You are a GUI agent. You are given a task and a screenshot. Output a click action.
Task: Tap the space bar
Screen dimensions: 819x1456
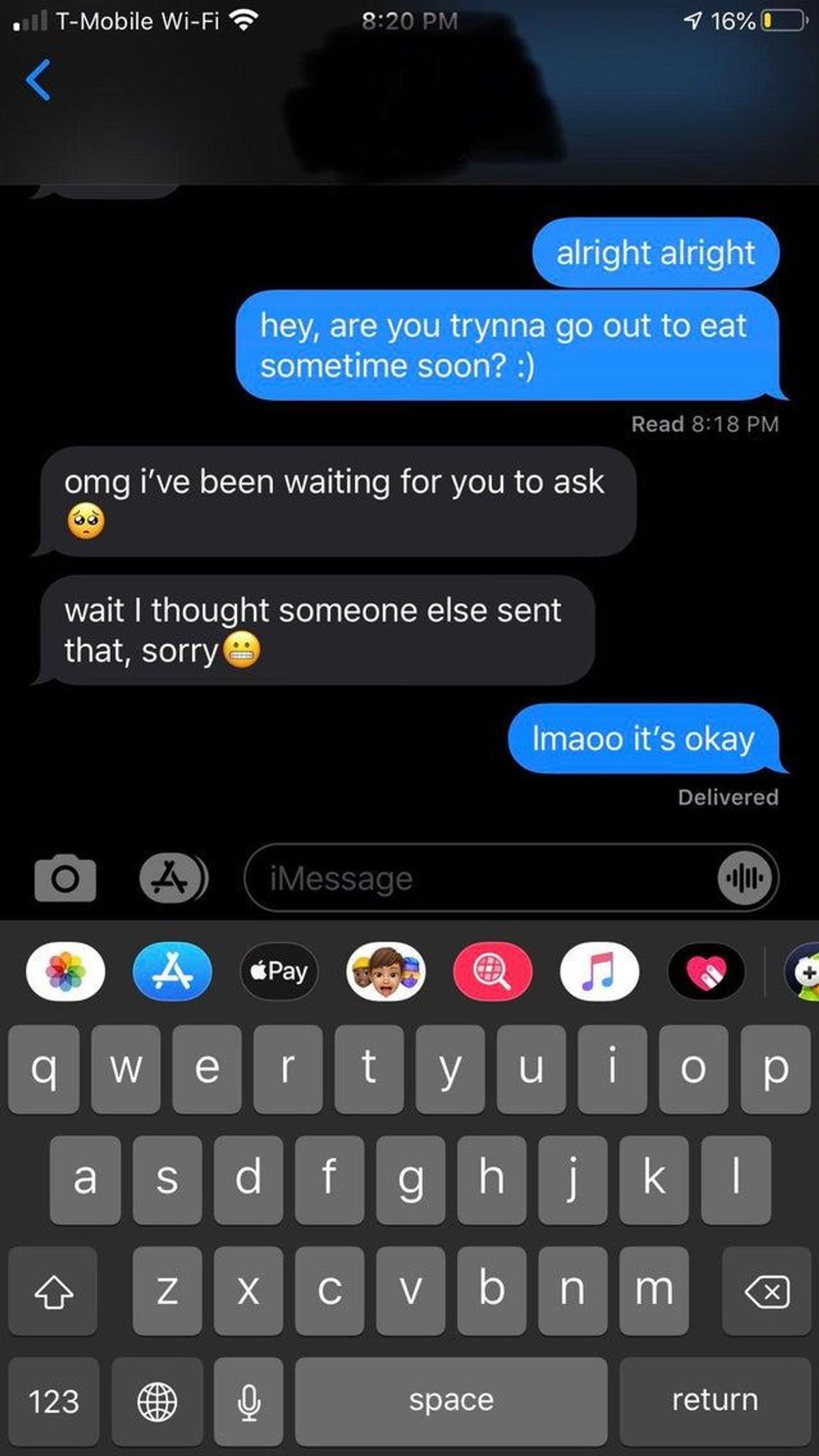(x=450, y=1401)
